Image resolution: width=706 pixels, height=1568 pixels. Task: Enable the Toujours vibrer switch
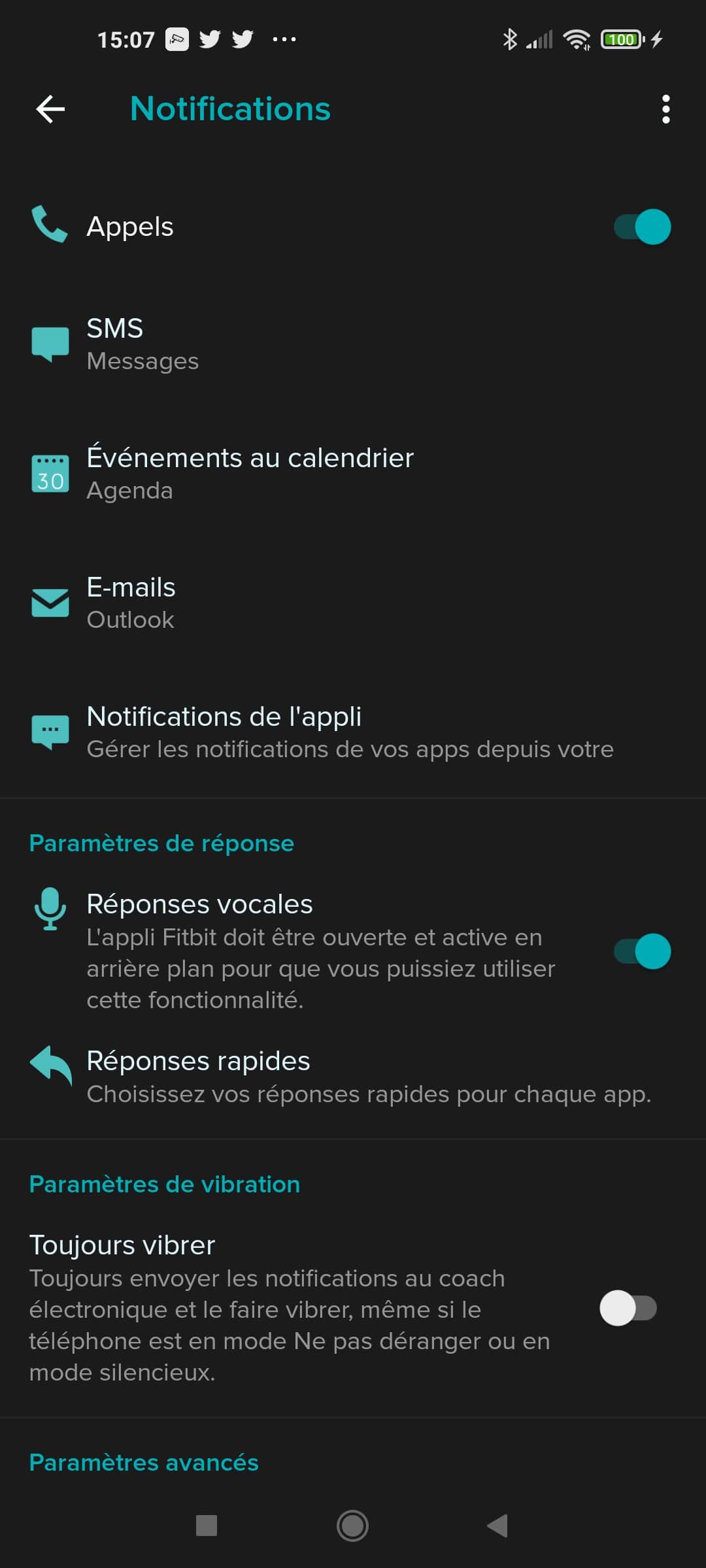[x=628, y=1308]
